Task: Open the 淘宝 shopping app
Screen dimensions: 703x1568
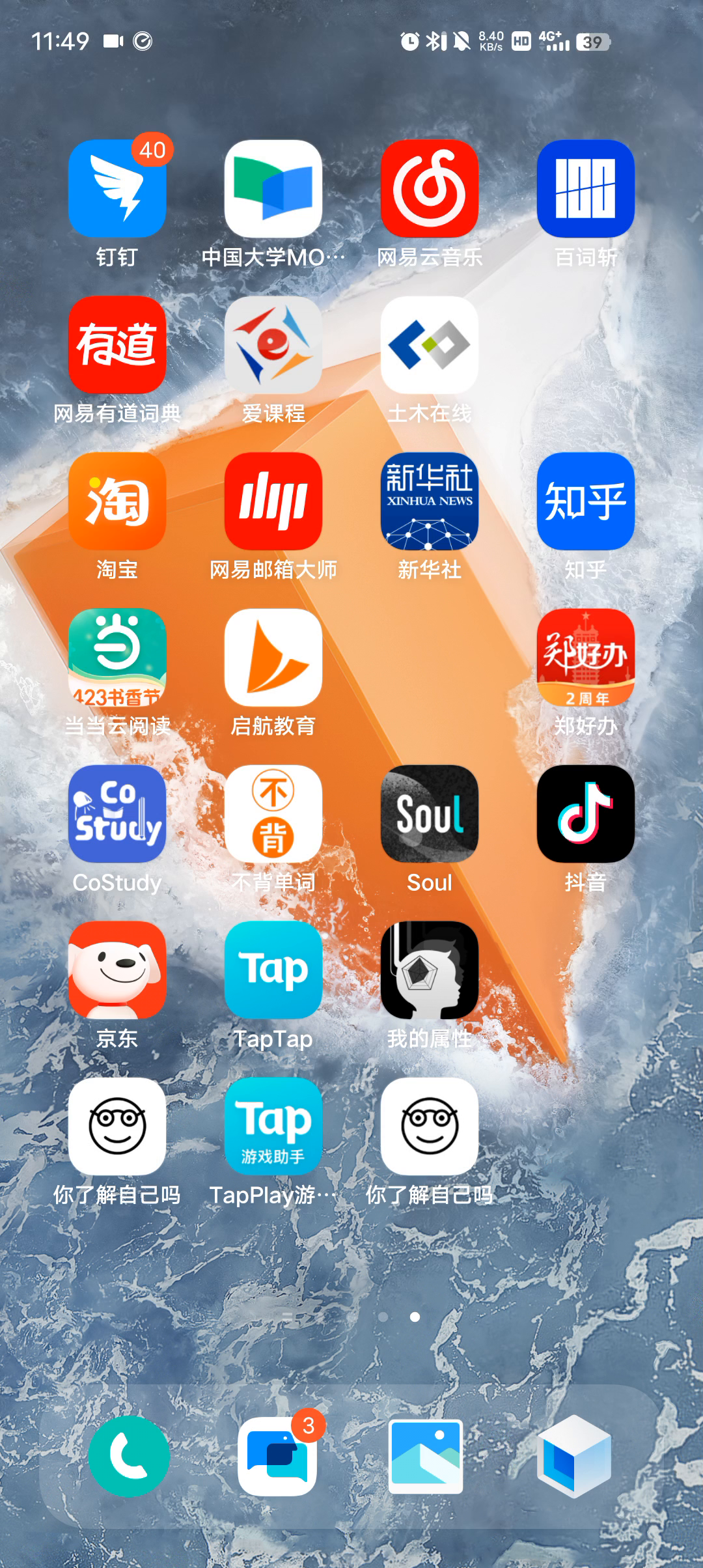Action: (117, 501)
